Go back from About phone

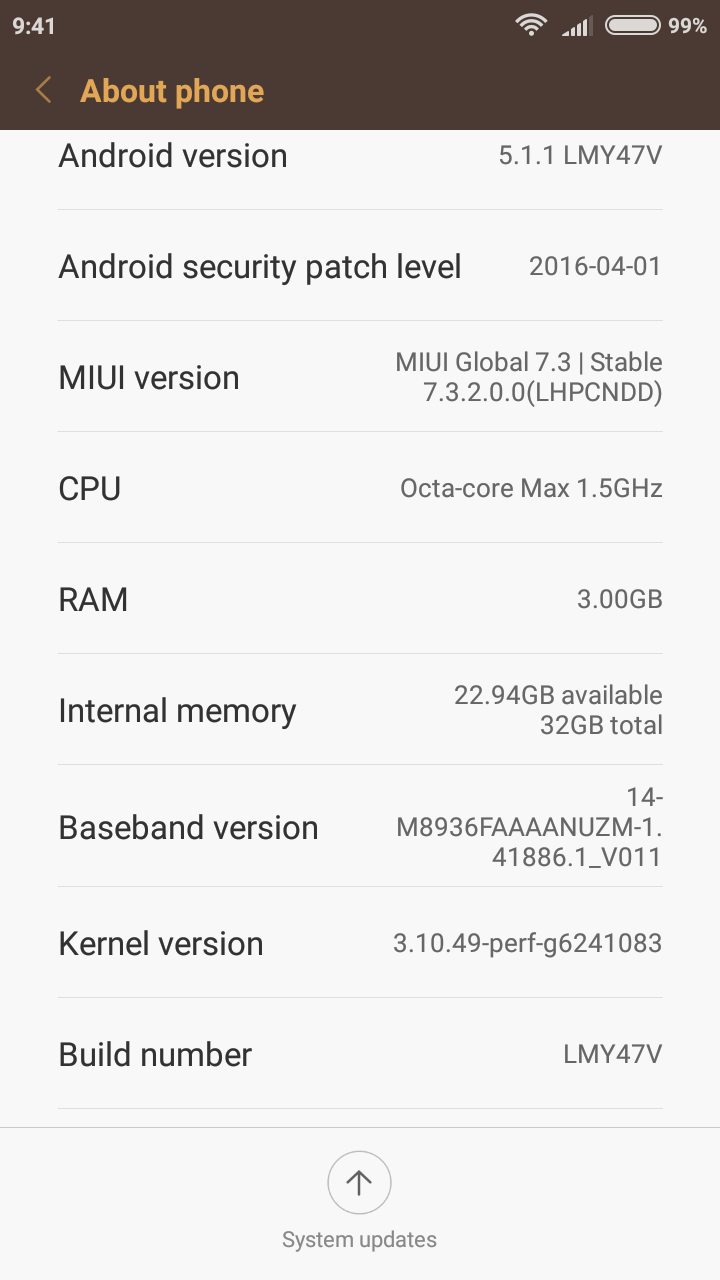(x=43, y=91)
